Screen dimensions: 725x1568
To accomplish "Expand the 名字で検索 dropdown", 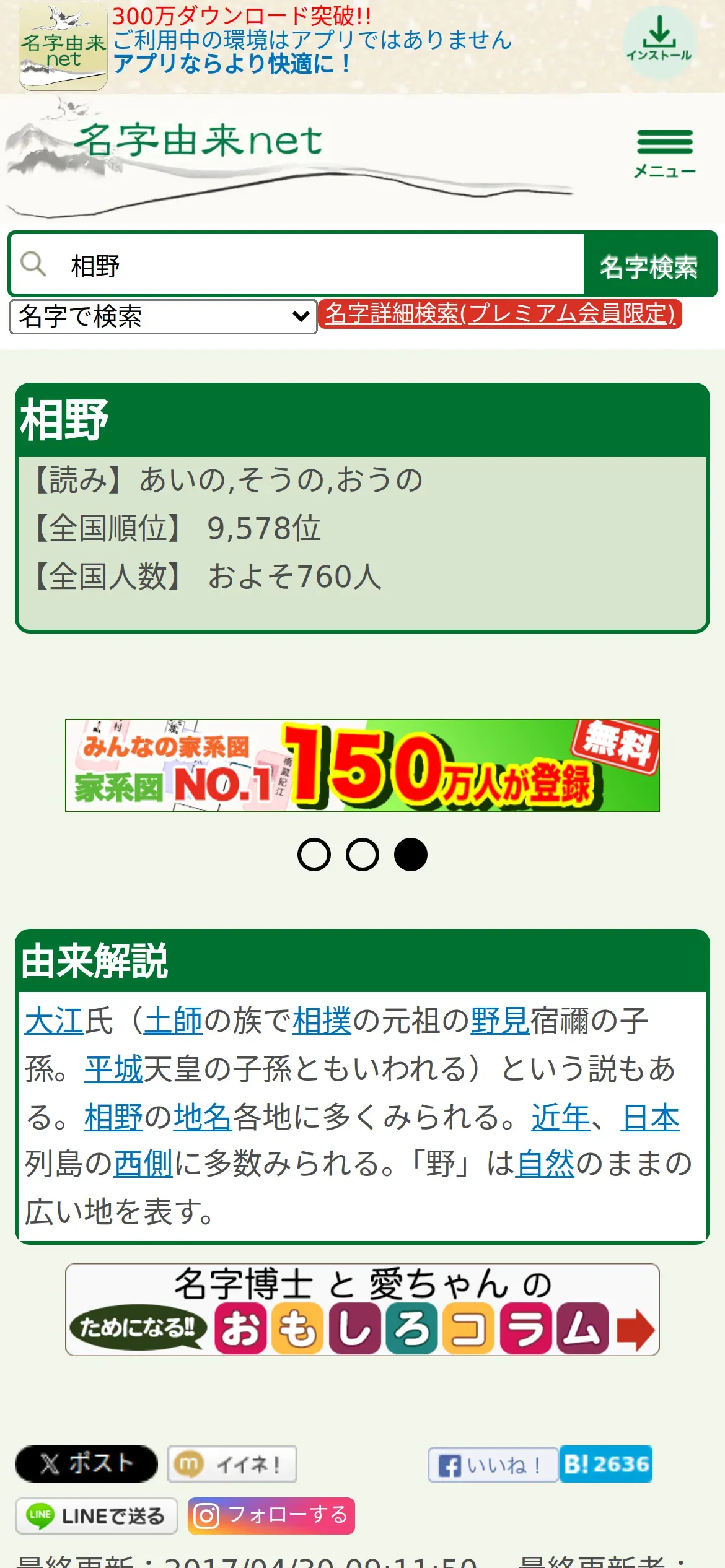I will tap(164, 316).
